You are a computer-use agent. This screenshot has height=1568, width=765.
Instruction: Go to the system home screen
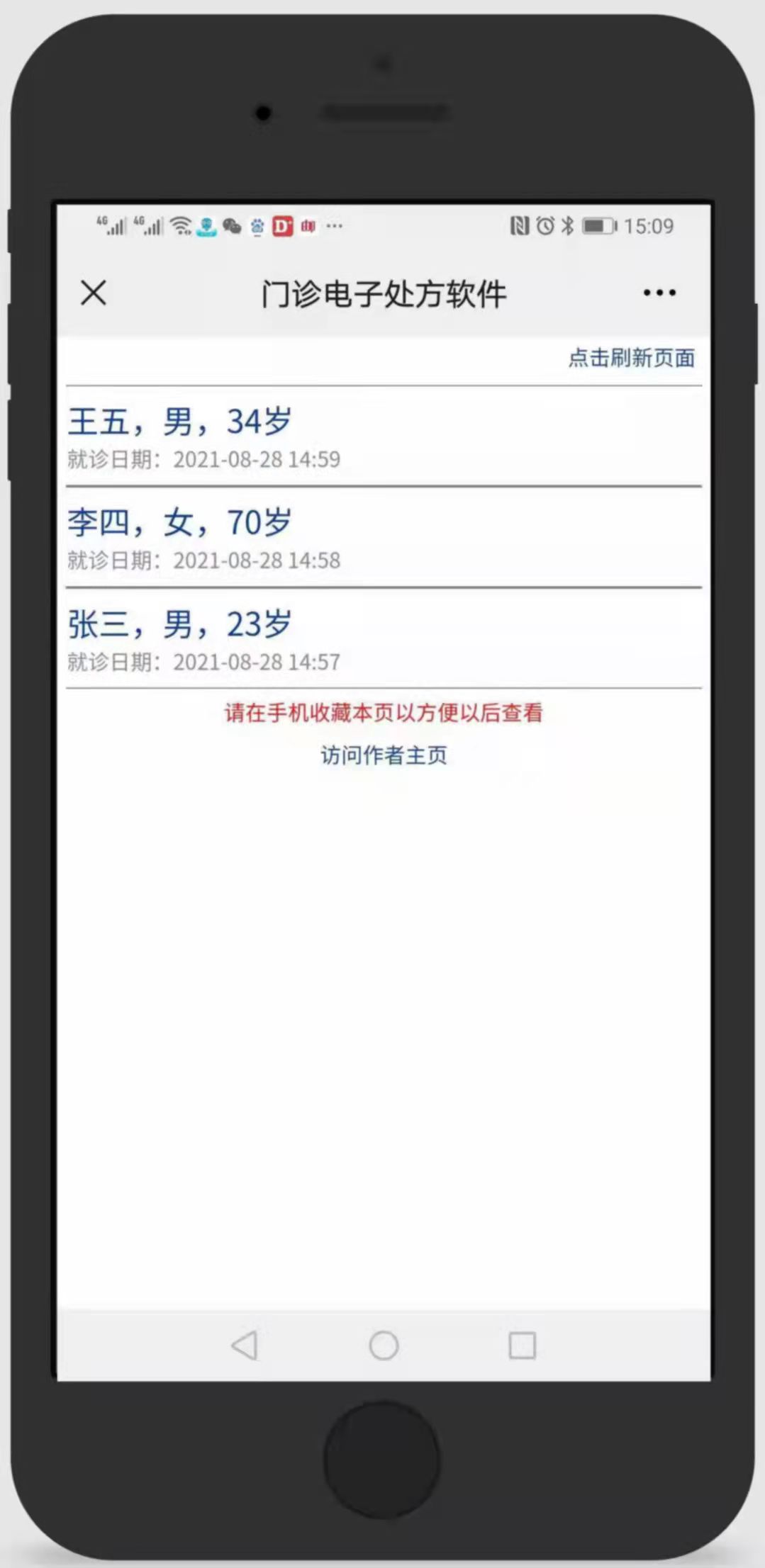[x=384, y=1345]
